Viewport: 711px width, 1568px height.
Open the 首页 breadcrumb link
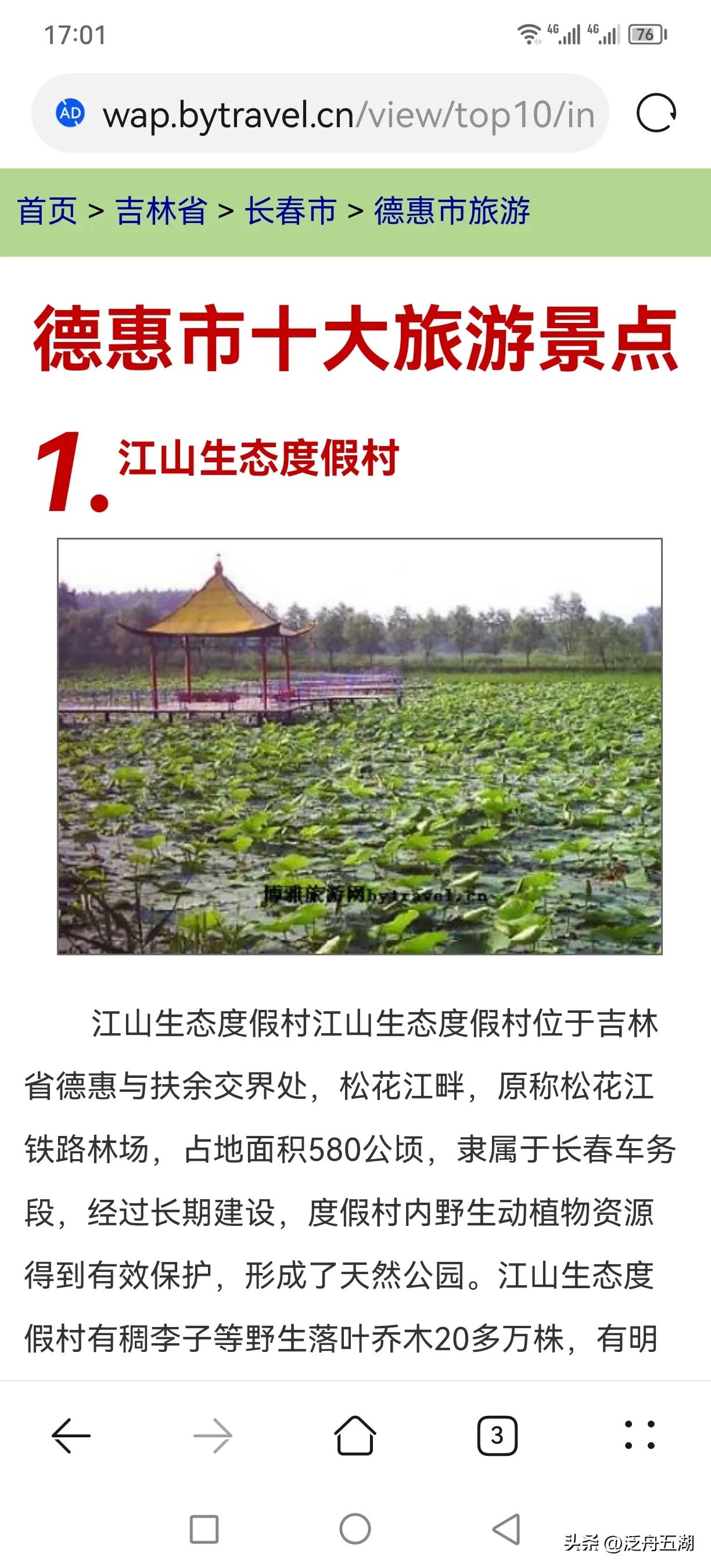point(47,211)
